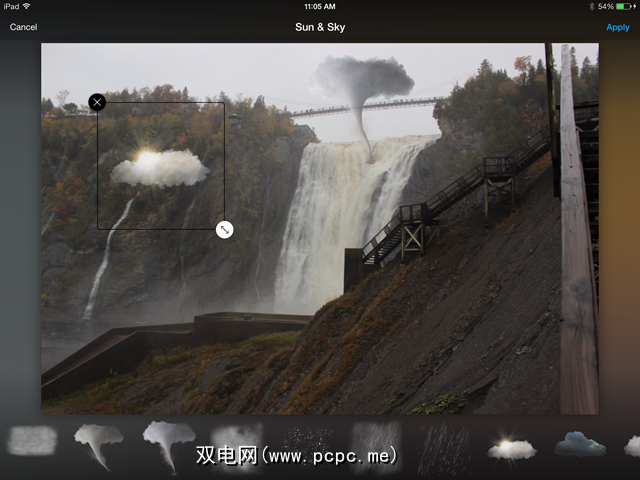Pick the thin grey tornado effect
640x480 pixels.
pos(99,443)
